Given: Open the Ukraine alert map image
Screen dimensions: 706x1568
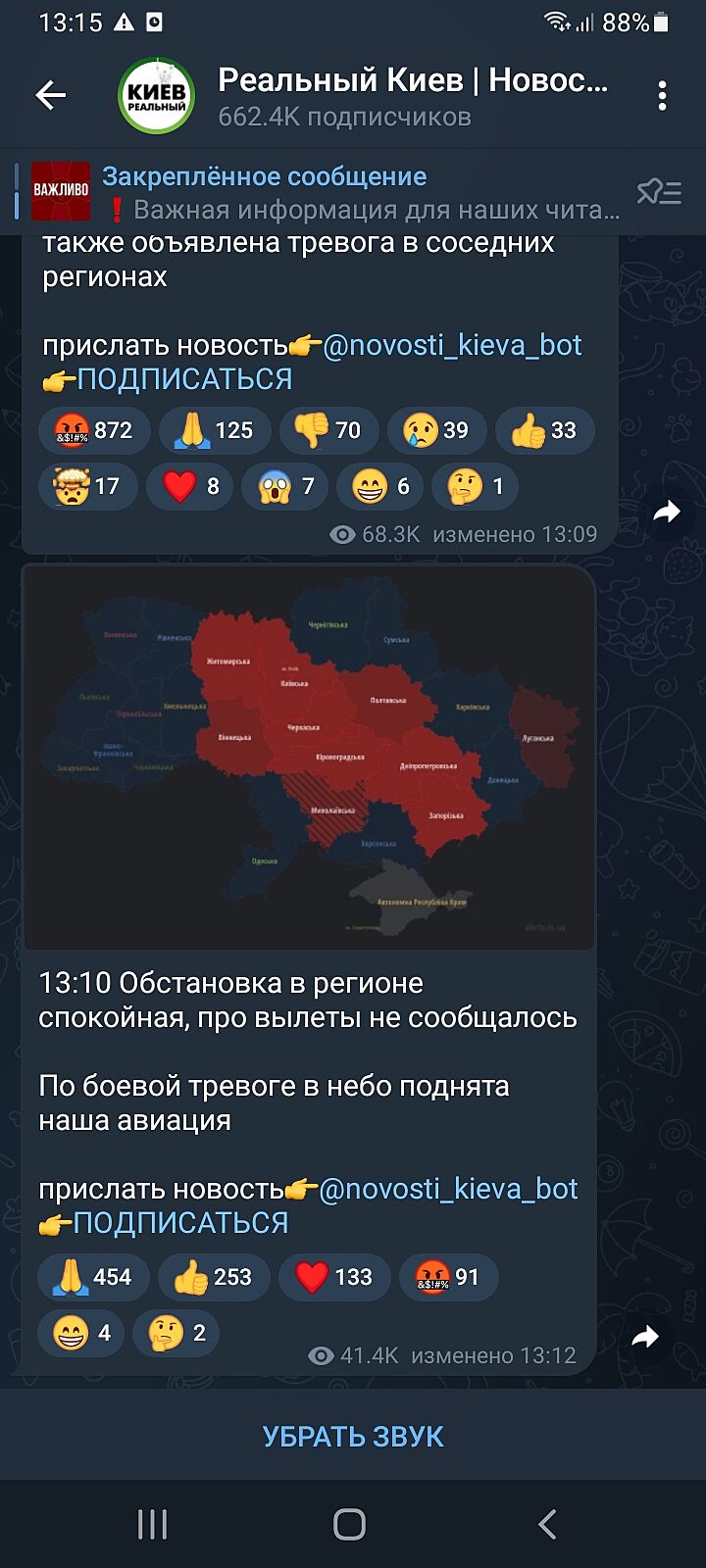Looking at the screenshot, I should tap(308, 758).
